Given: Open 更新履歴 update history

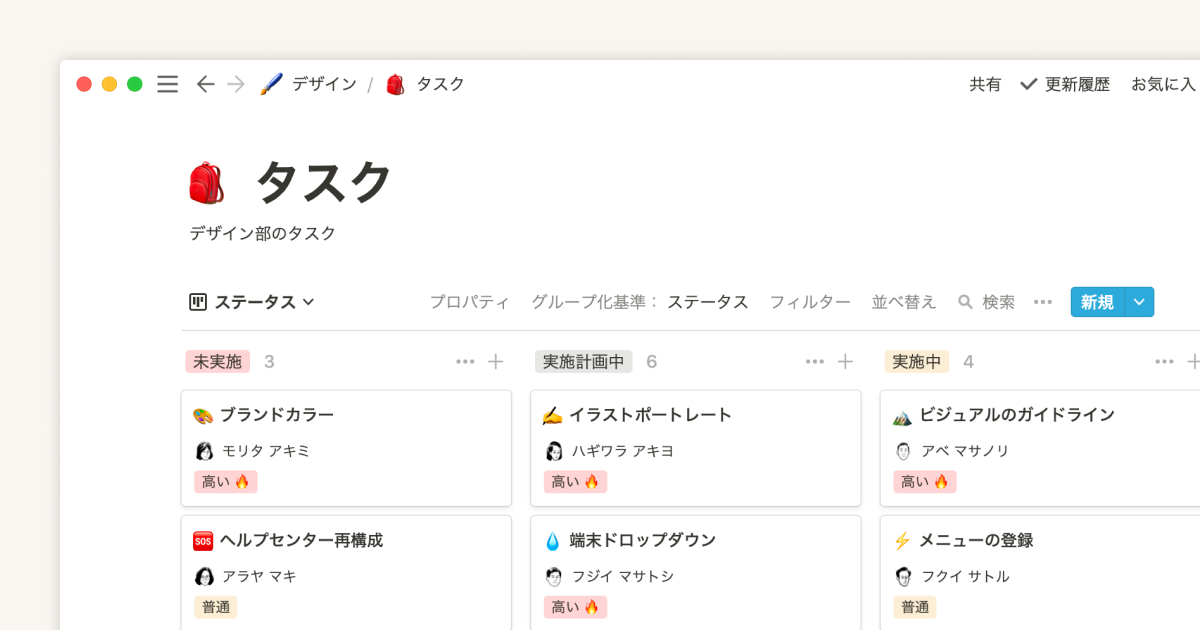Looking at the screenshot, I should (1066, 84).
